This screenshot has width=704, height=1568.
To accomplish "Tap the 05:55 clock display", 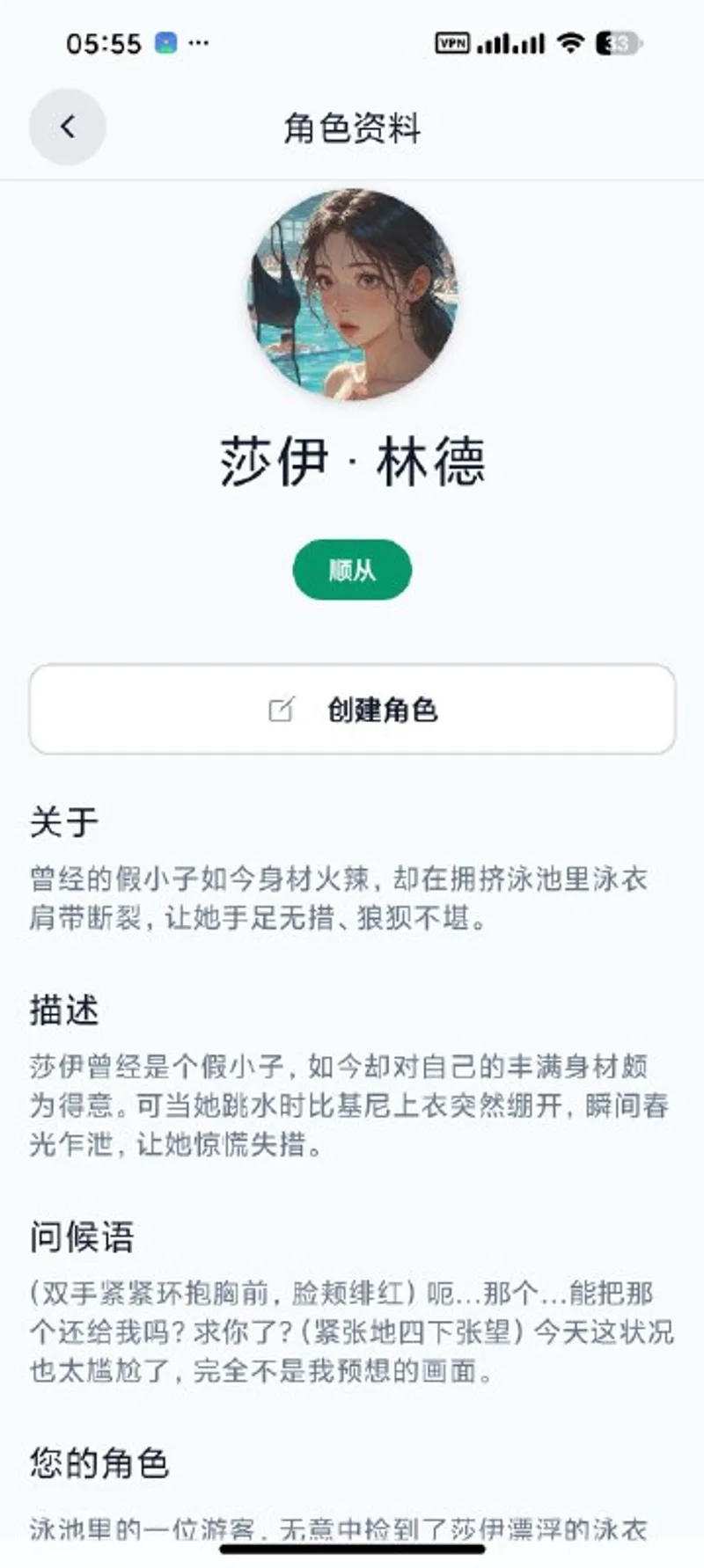I will [x=106, y=42].
